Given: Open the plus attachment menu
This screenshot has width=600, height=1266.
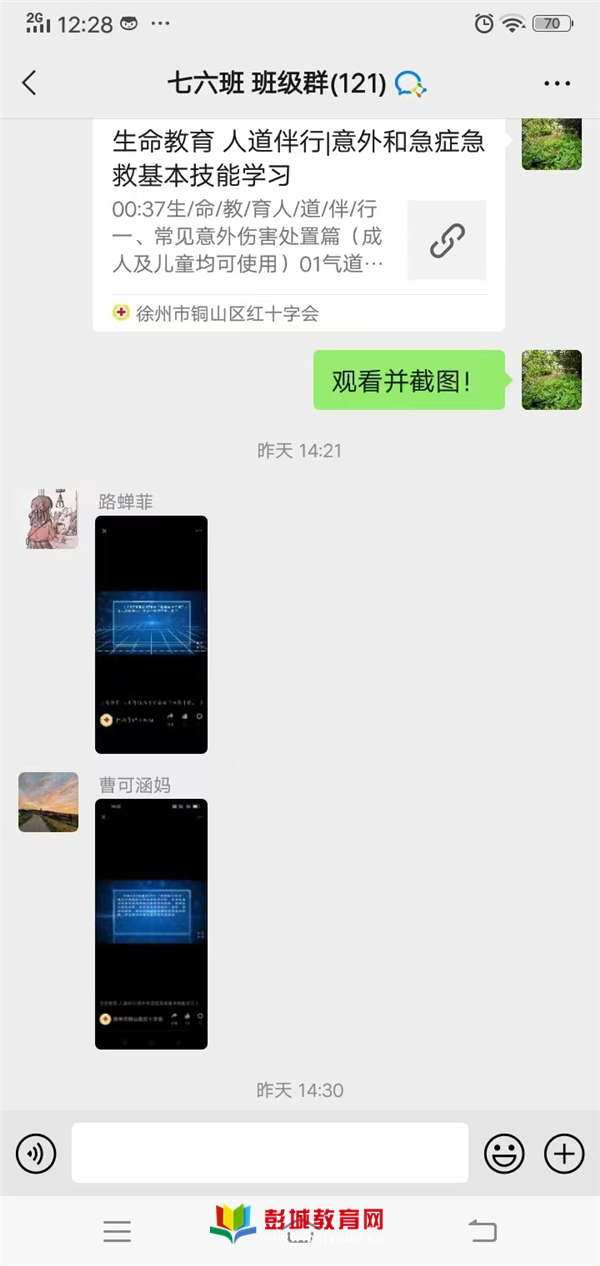Looking at the screenshot, I should click(x=564, y=1154).
